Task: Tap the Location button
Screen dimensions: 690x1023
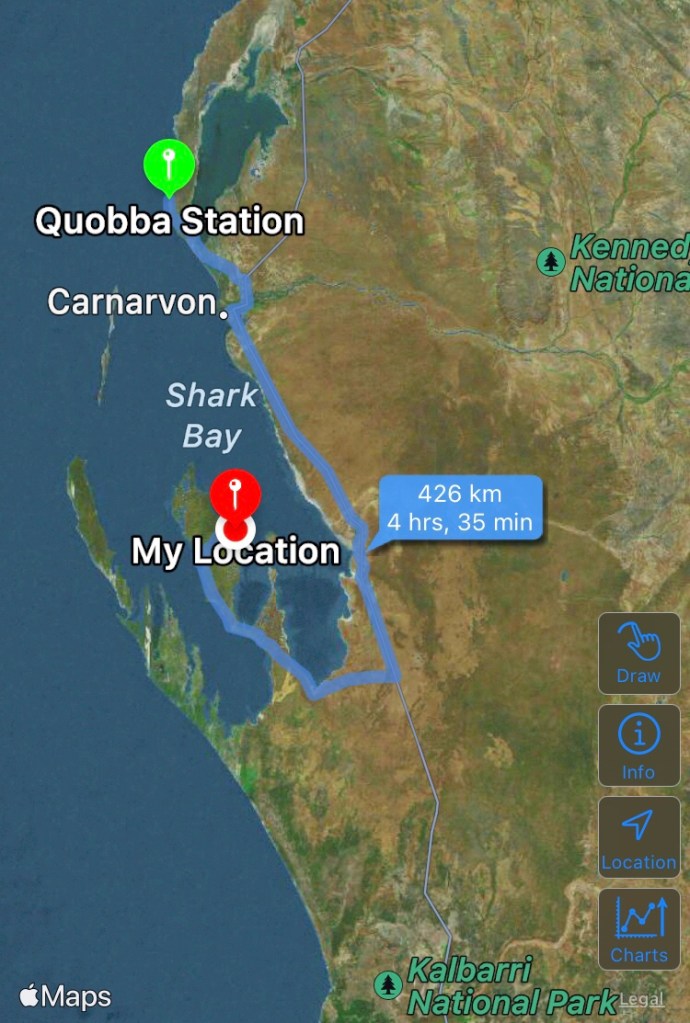Action: [638, 837]
